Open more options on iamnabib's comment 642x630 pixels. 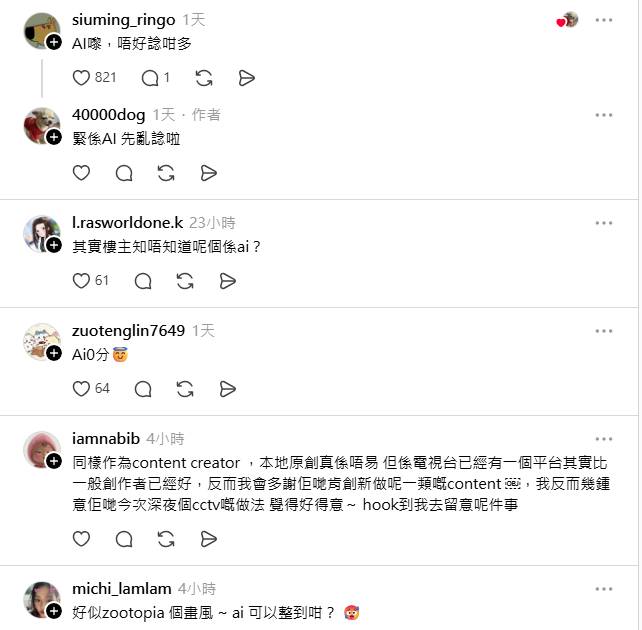click(x=603, y=439)
